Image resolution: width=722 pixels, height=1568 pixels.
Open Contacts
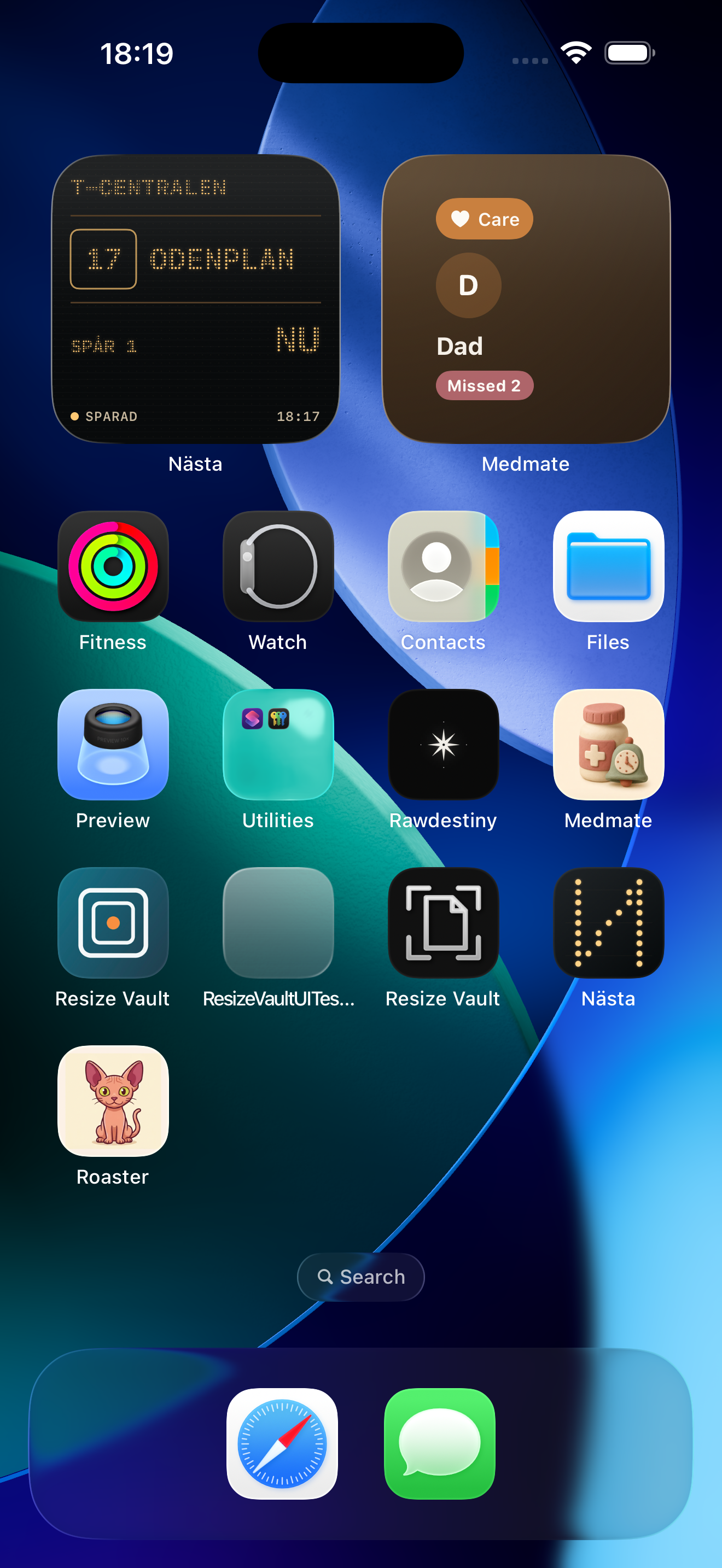443,566
